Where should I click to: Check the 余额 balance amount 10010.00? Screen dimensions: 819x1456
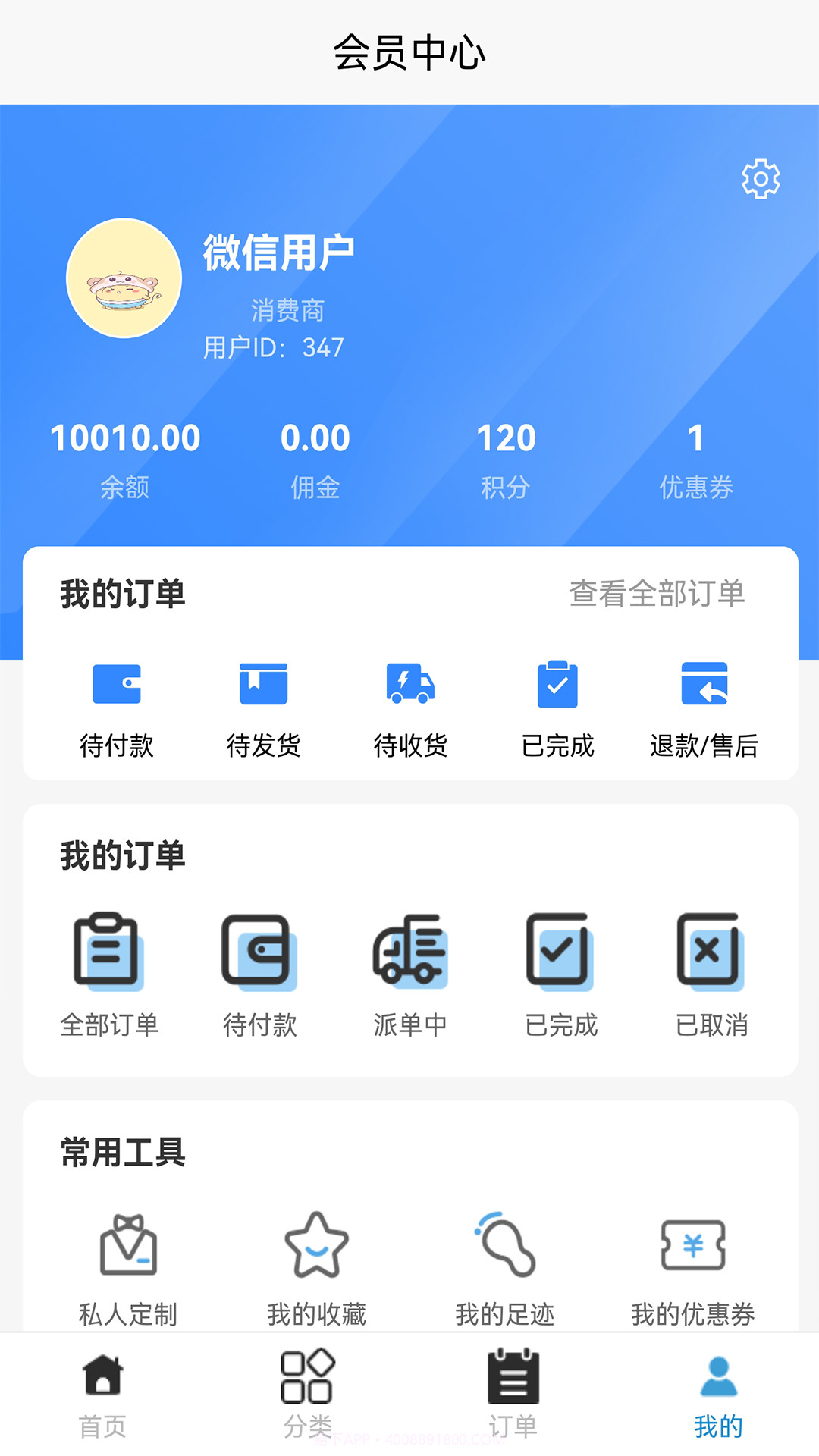124,438
